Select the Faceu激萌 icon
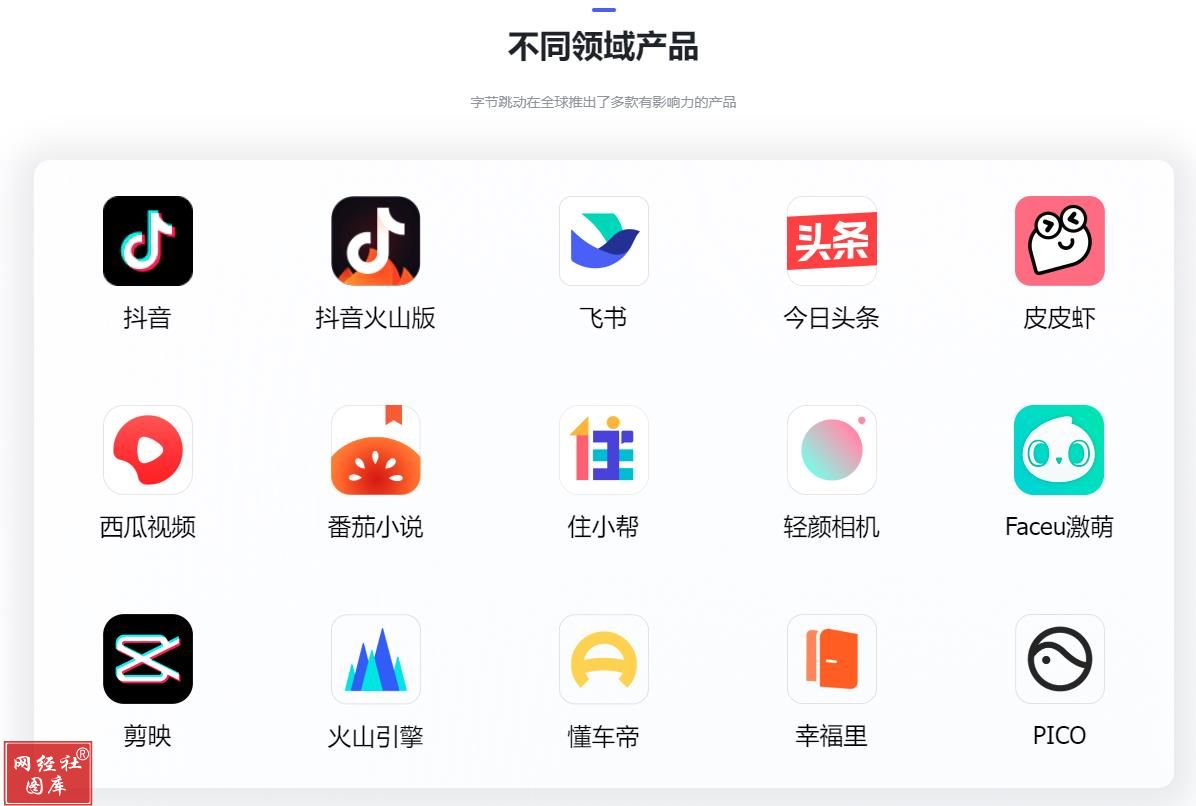Image resolution: width=1196 pixels, height=806 pixels. tap(1059, 450)
